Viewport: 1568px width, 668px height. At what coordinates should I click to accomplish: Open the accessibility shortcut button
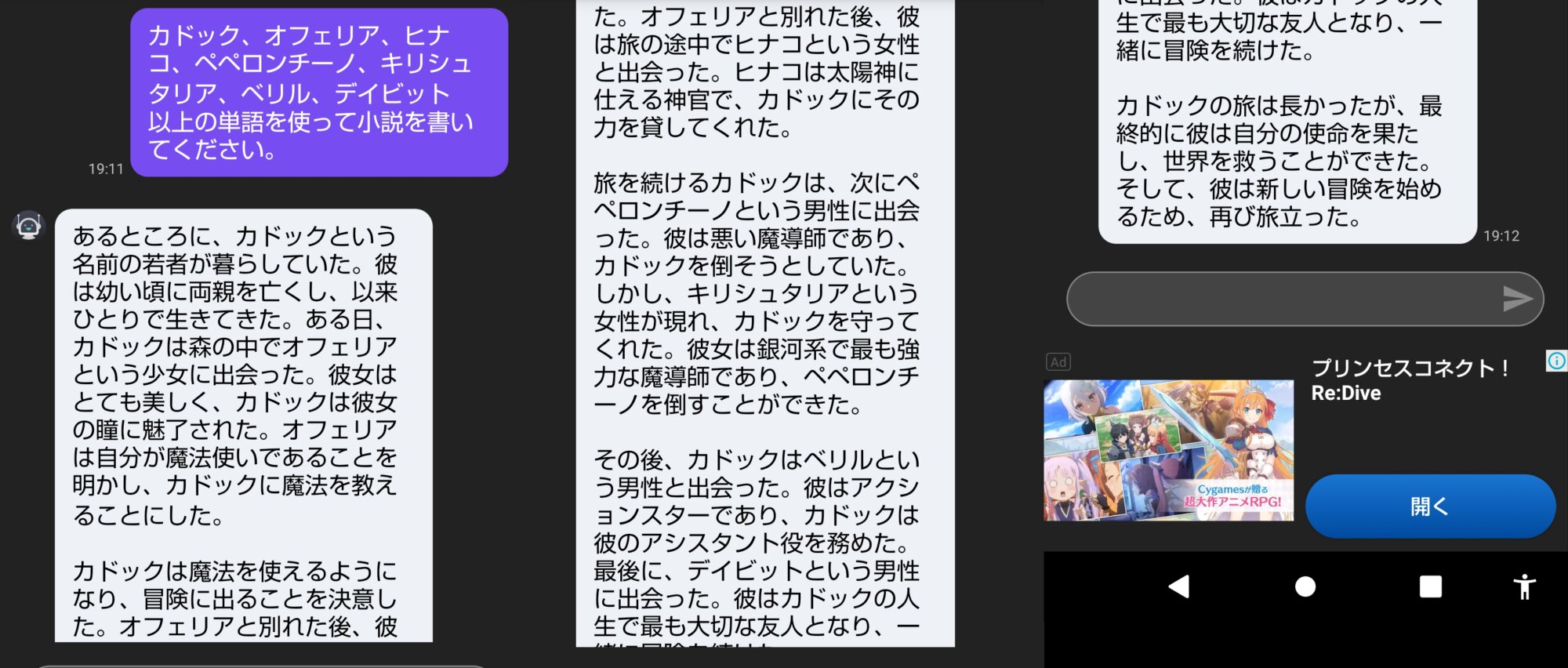tap(1524, 586)
